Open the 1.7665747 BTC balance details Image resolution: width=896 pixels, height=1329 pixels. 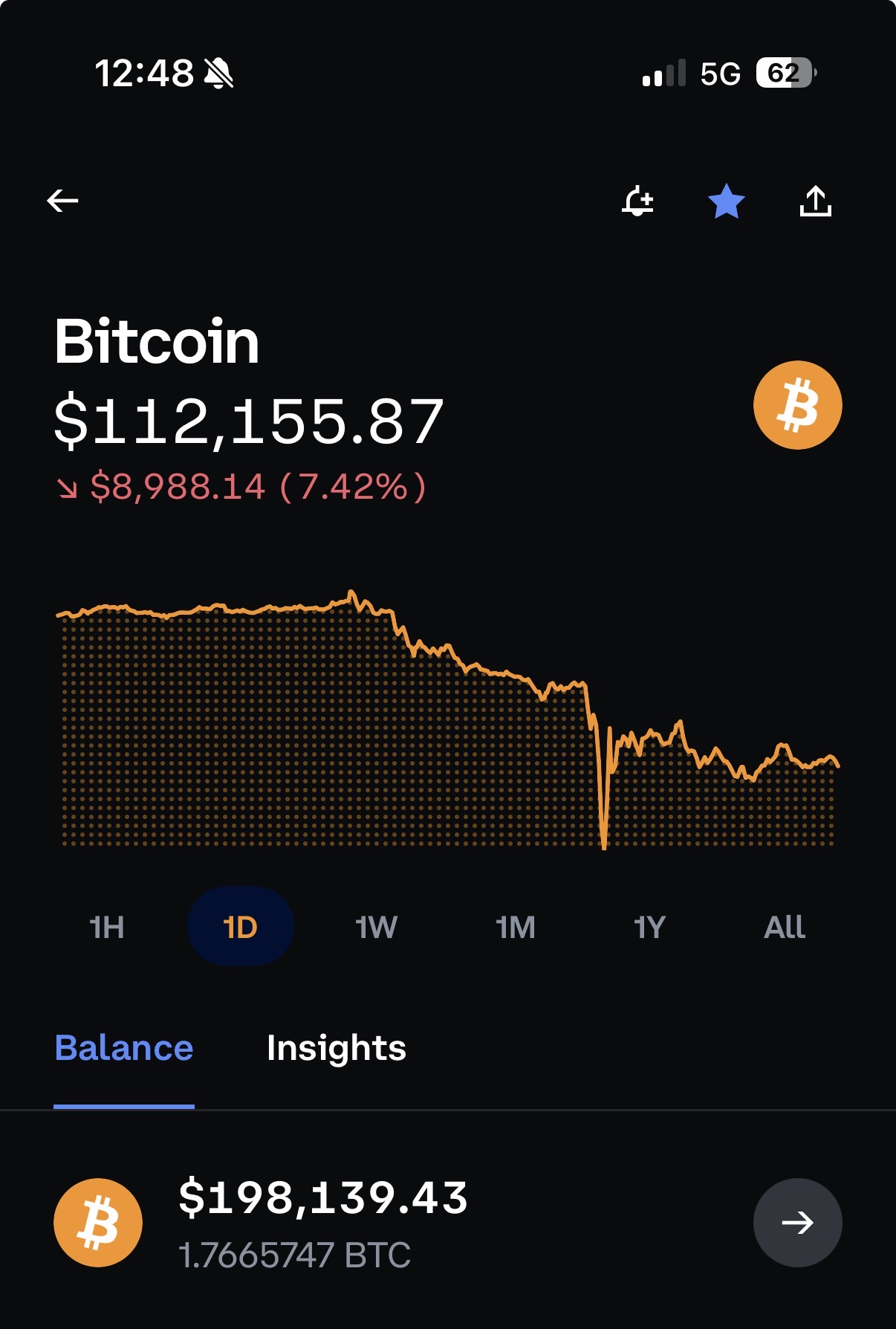(797, 1223)
